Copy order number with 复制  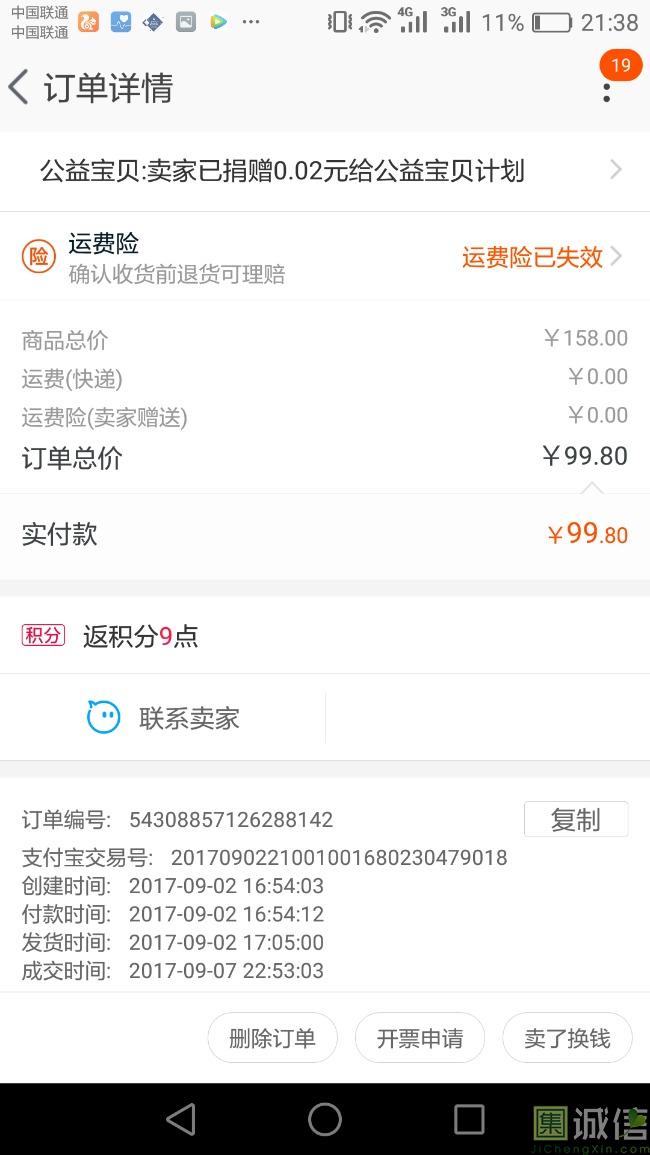[x=576, y=819]
